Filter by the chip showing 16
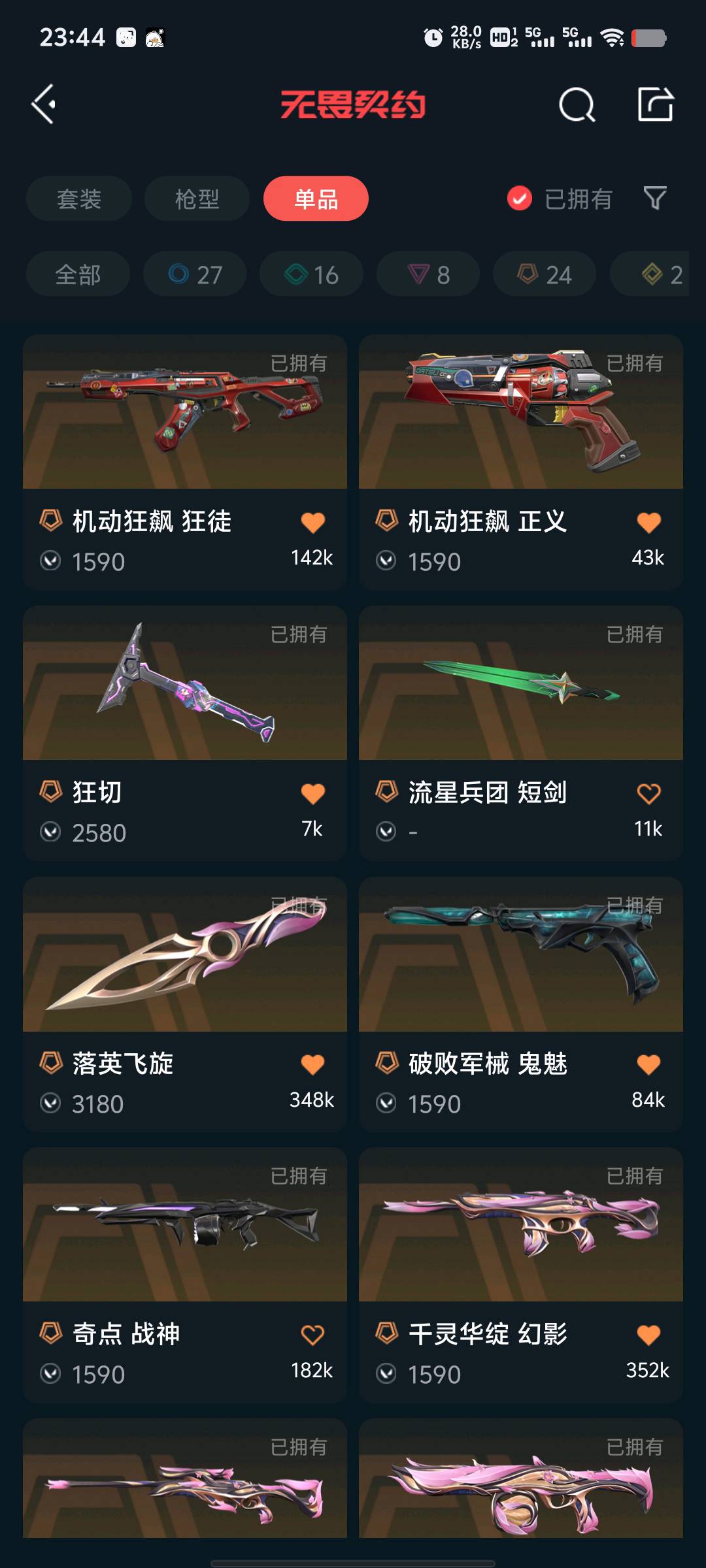This screenshot has width=706, height=1568. (x=311, y=274)
